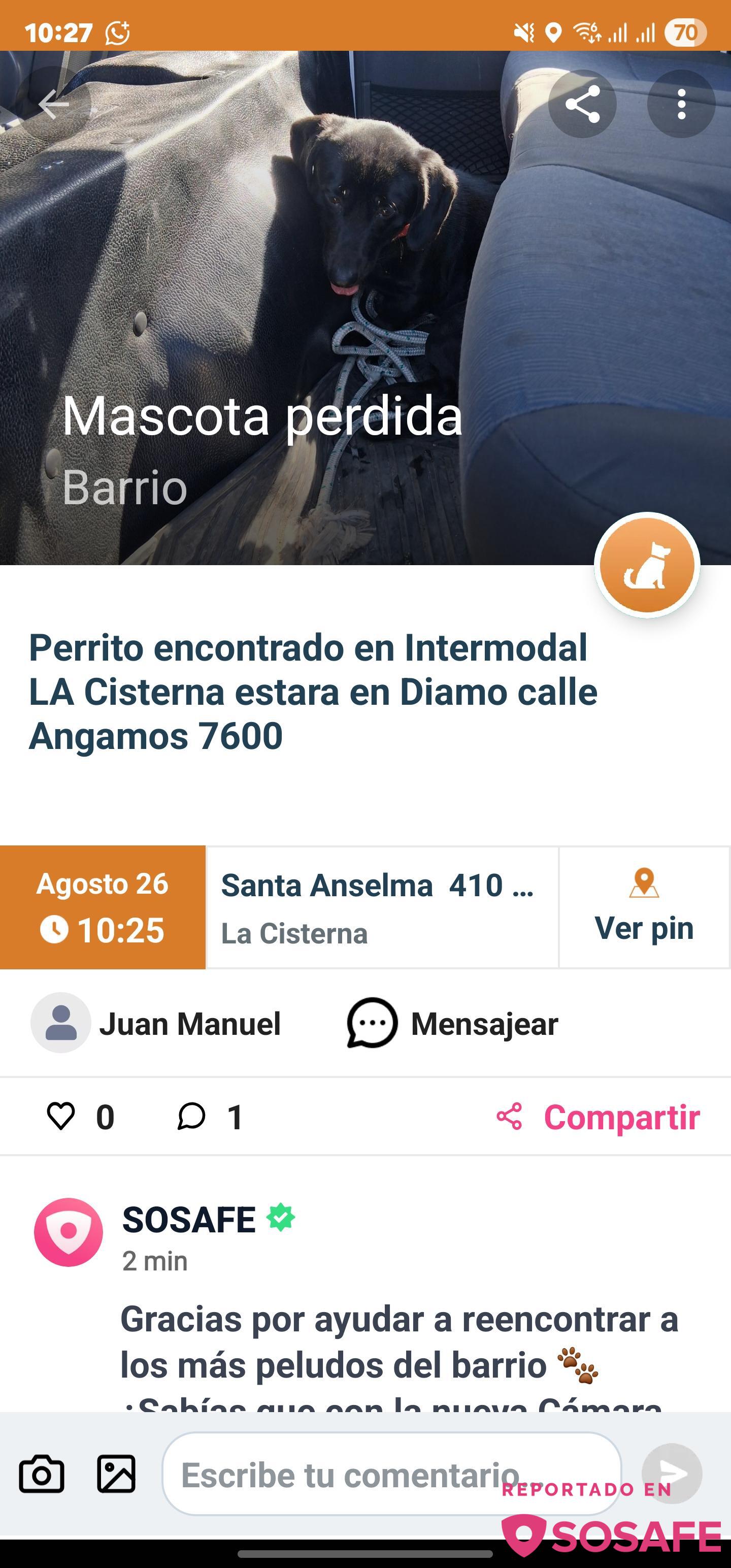Viewport: 731px width, 1568px height.
Task: Share the report via the top share icon
Action: (582, 104)
